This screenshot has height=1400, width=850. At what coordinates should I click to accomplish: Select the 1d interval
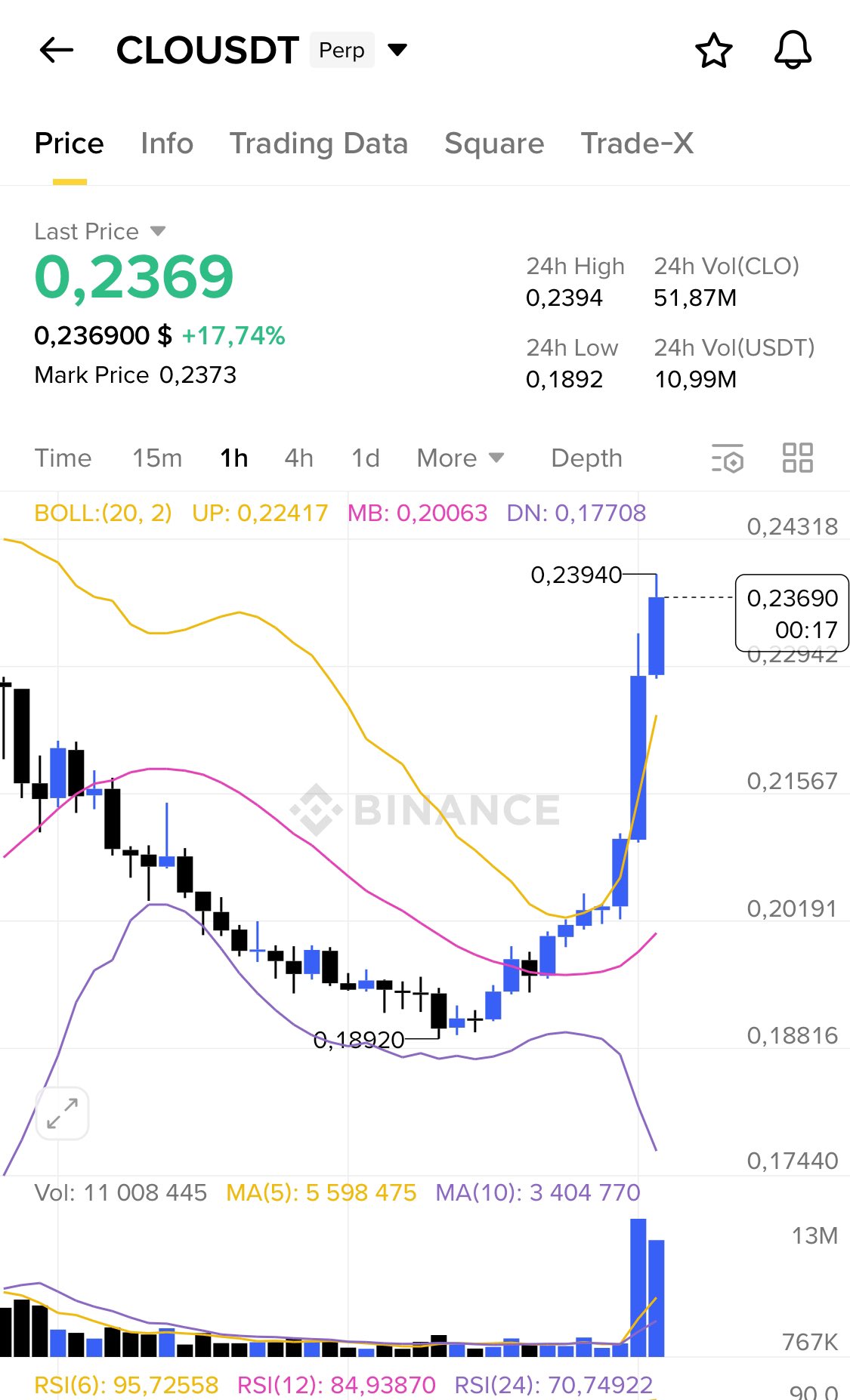[366, 458]
